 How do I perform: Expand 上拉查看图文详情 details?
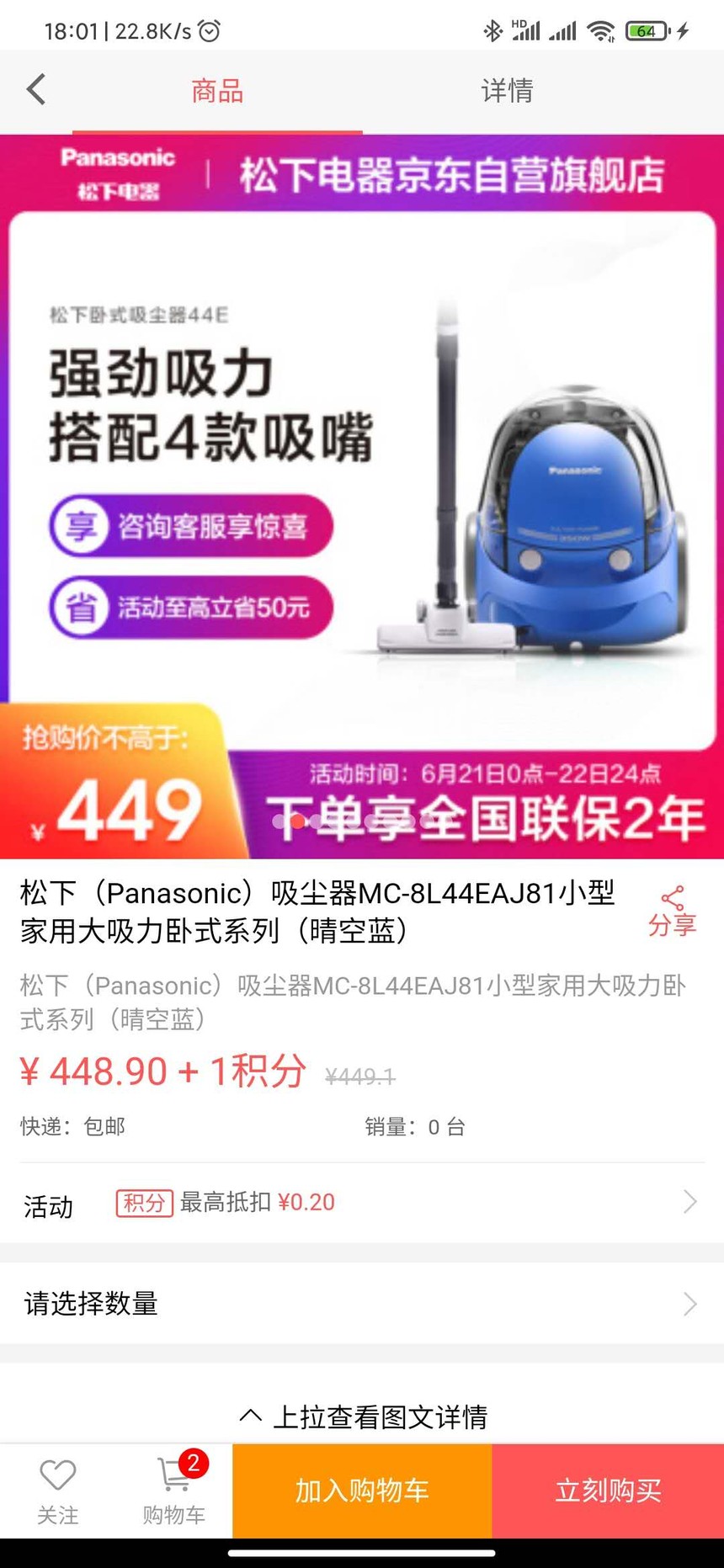pos(364,1417)
